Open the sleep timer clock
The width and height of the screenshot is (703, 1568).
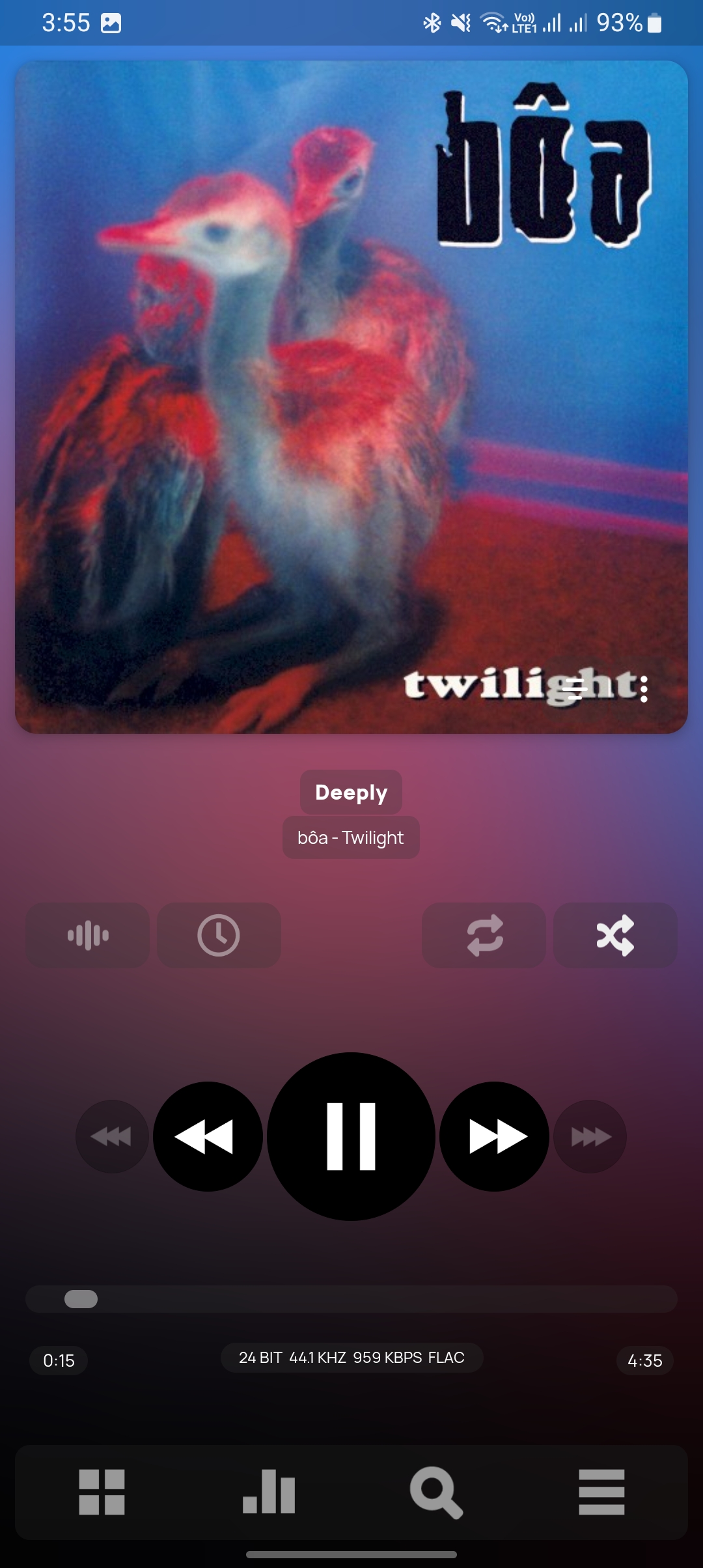219,935
